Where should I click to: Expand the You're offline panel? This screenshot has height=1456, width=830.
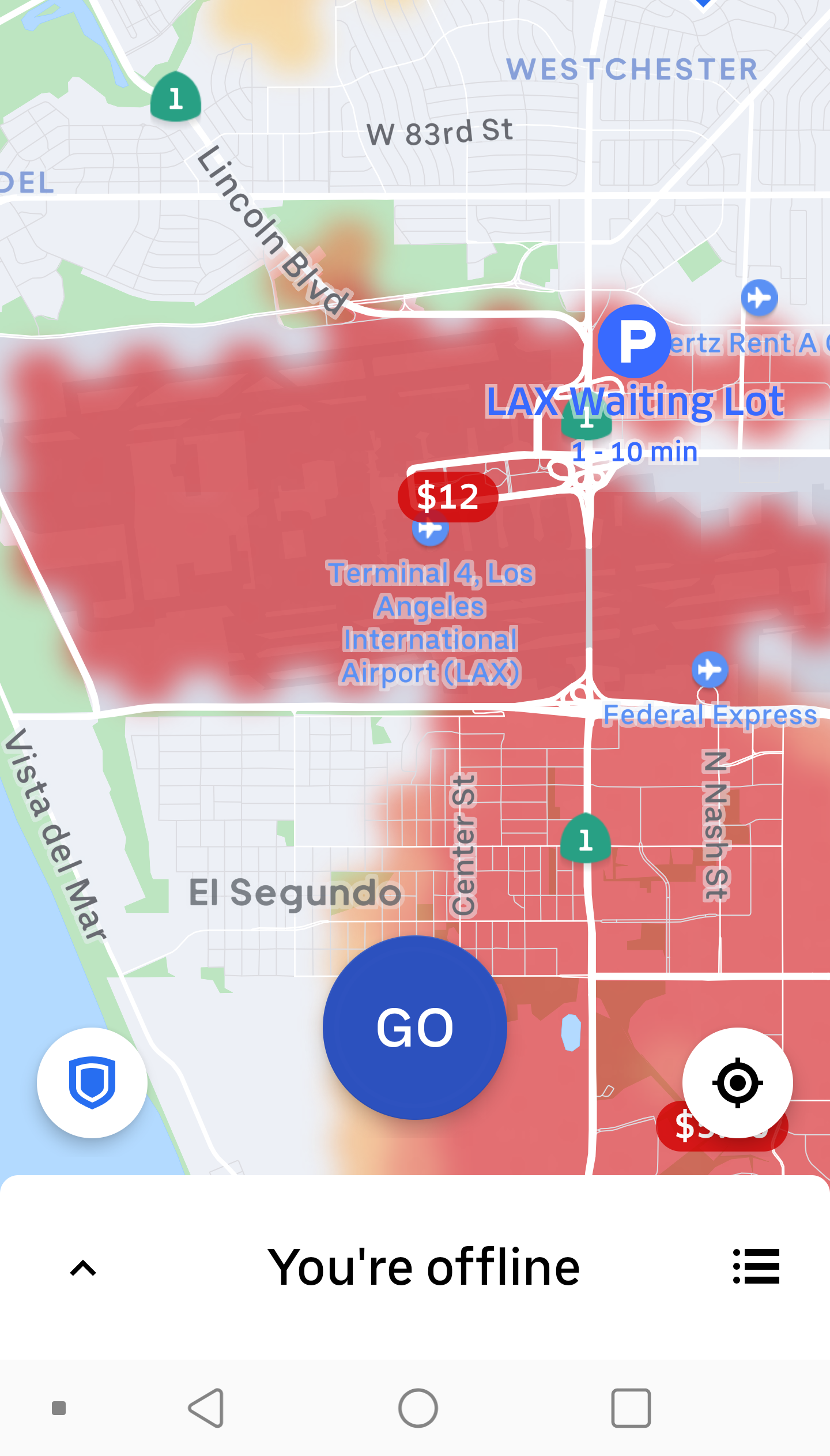pyautogui.click(x=83, y=1267)
